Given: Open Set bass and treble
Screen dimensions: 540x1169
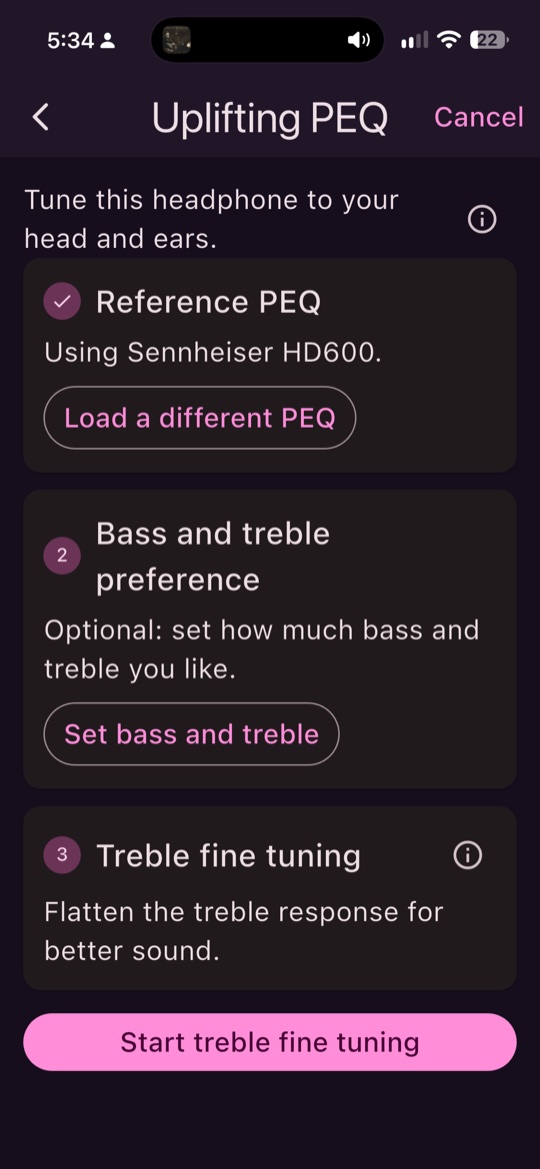Looking at the screenshot, I should point(192,734).
